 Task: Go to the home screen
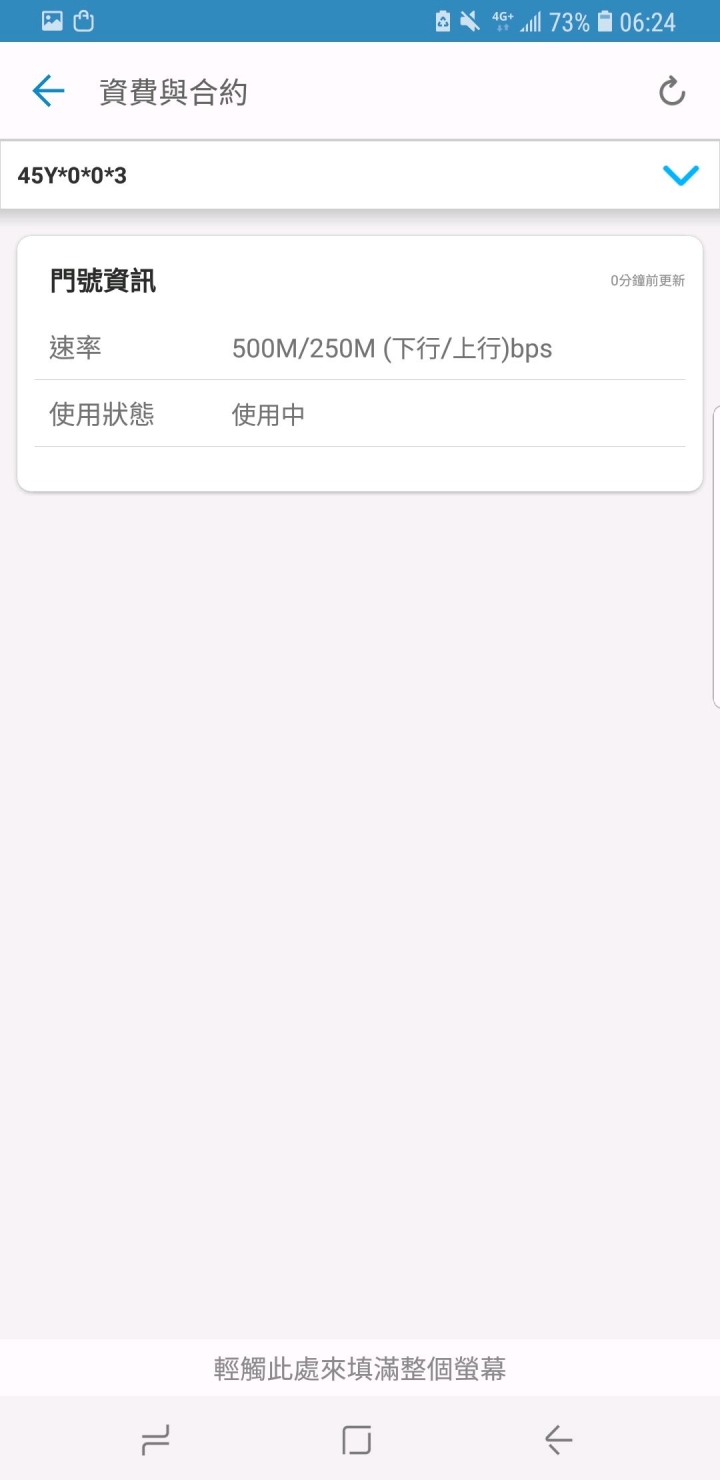click(x=357, y=1440)
